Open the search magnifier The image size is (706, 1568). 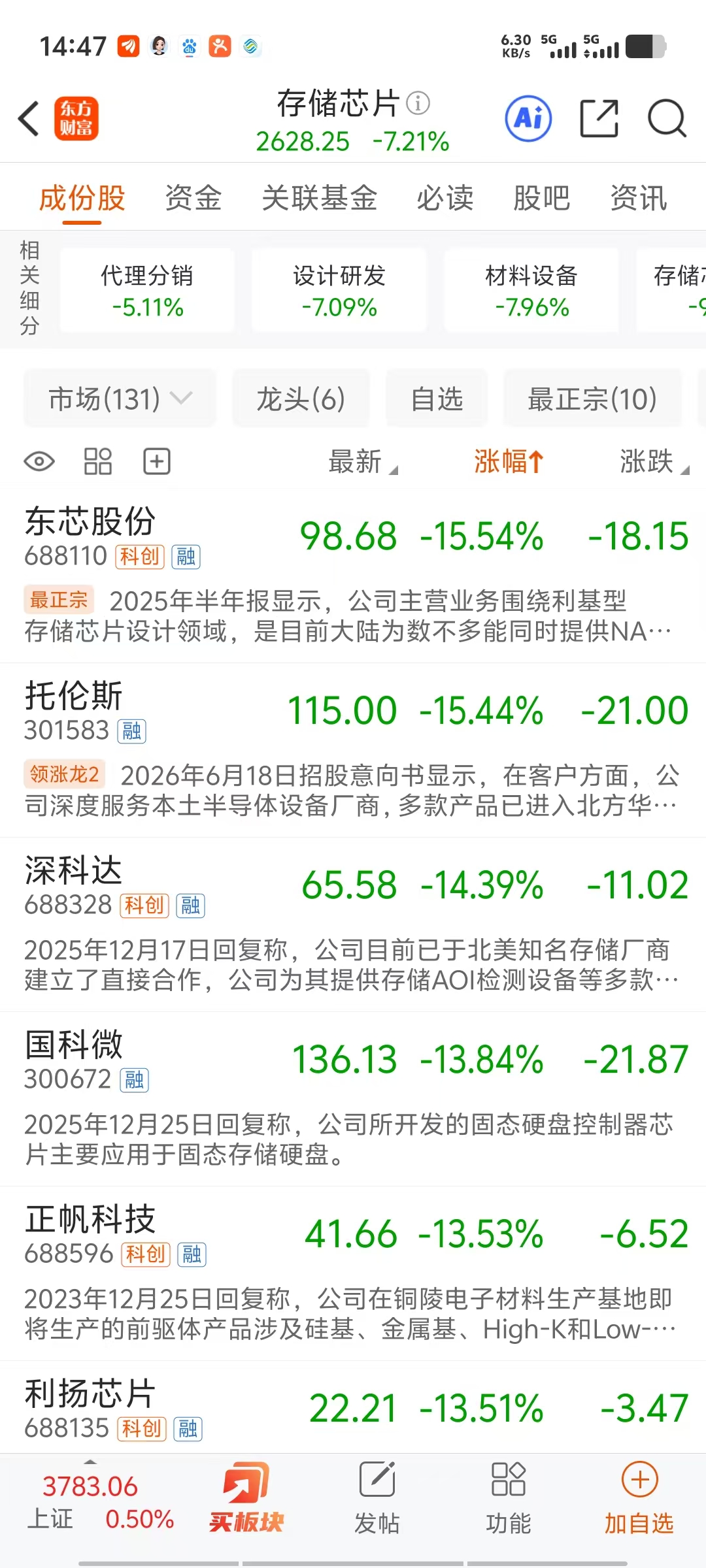click(667, 119)
